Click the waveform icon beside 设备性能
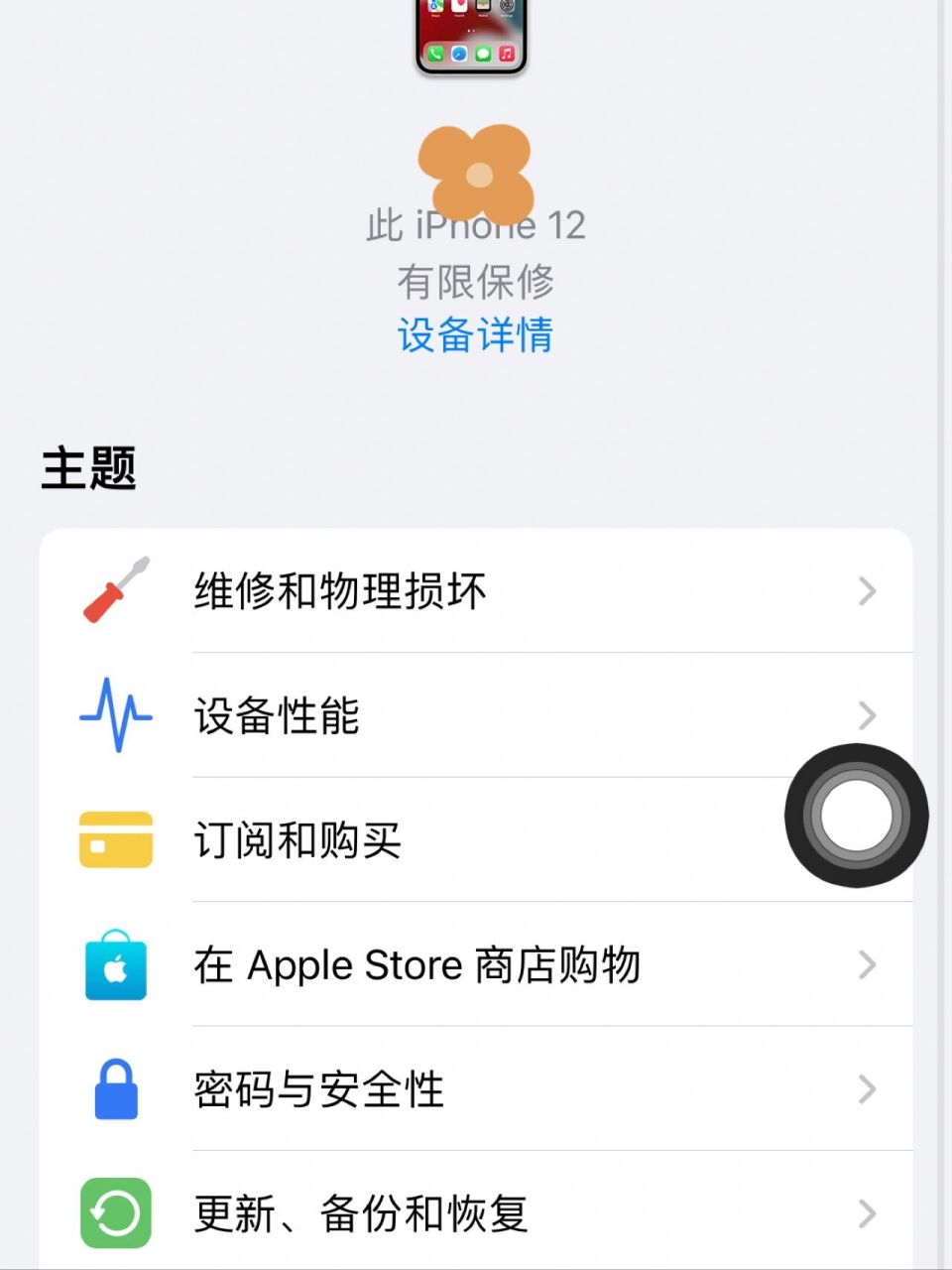Viewport: 952px width, 1270px height. (115, 715)
